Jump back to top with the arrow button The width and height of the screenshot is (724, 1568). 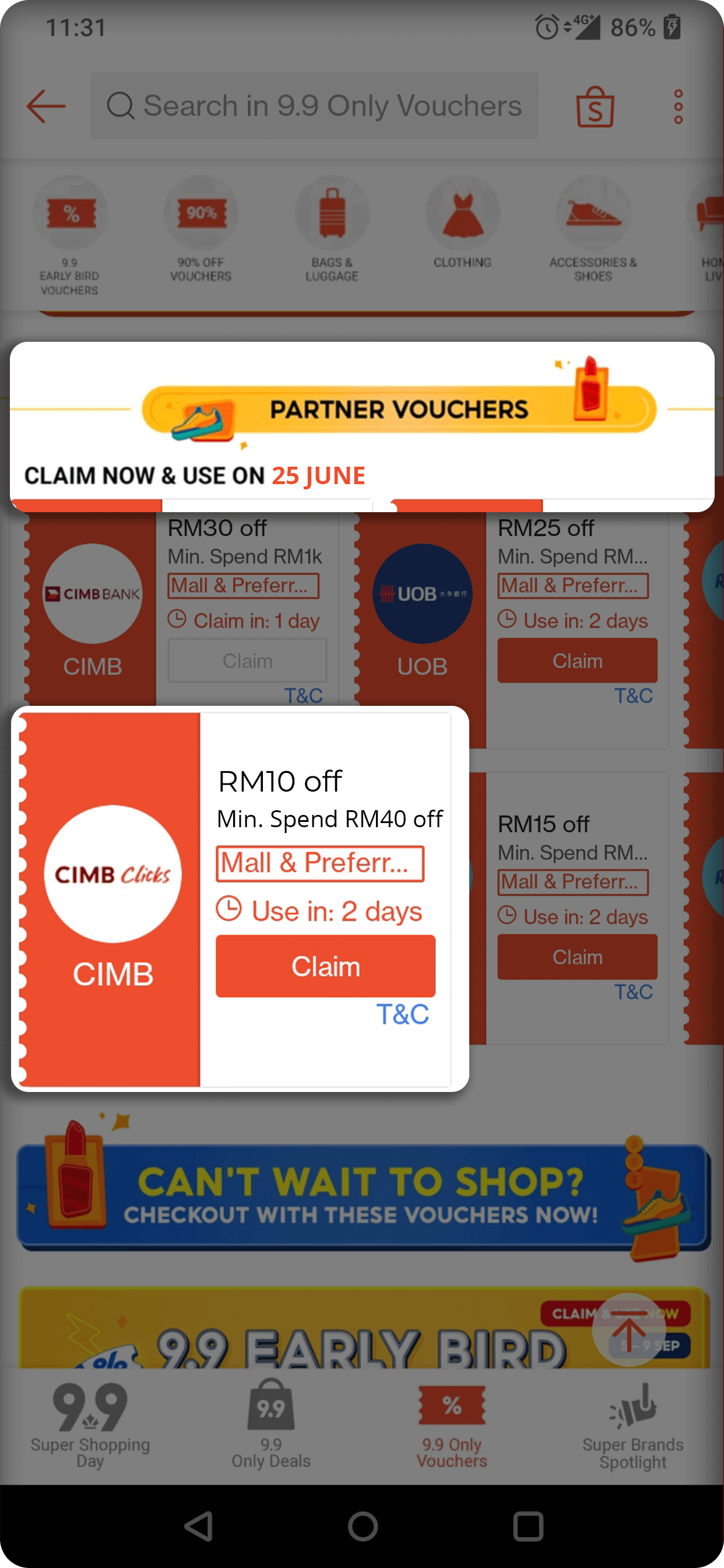click(x=628, y=1329)
